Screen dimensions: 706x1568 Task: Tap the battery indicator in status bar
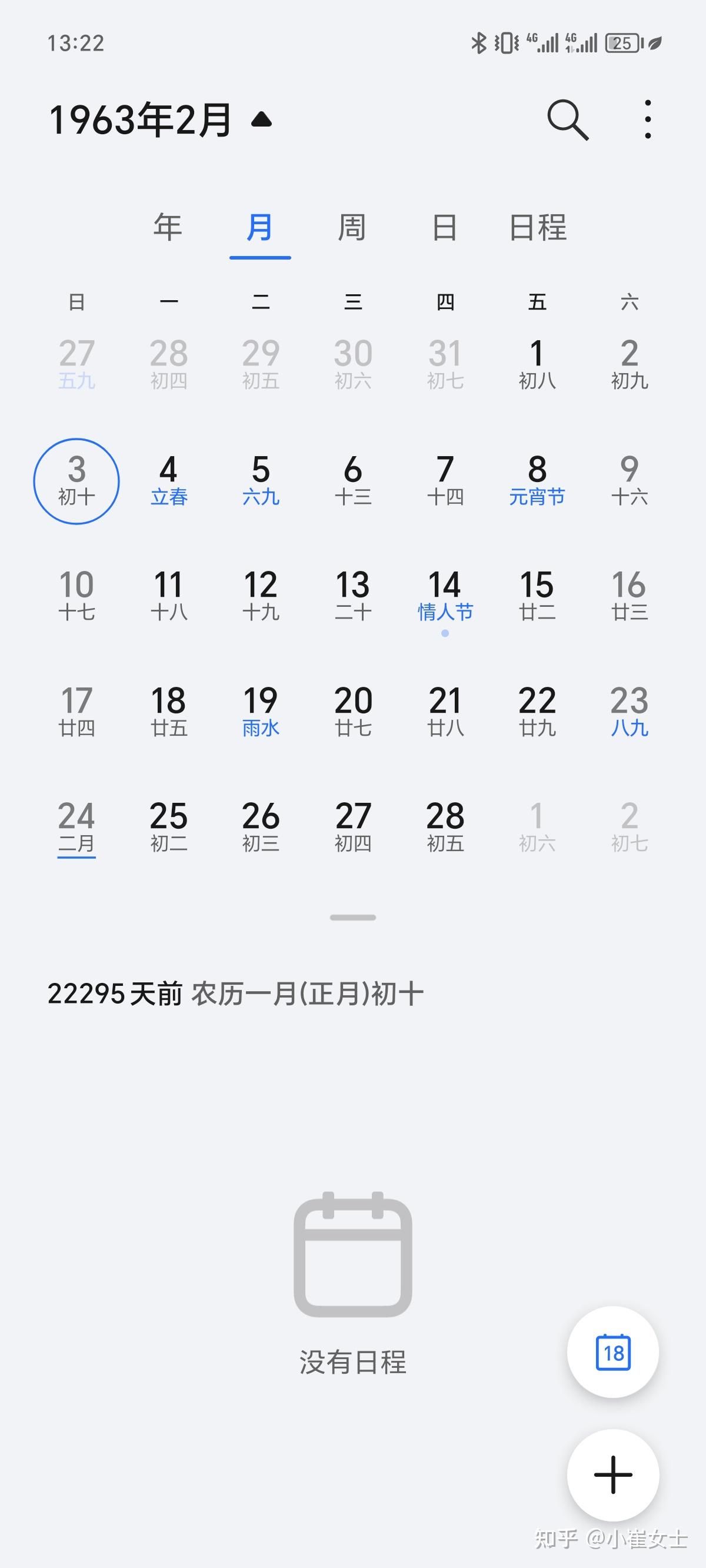622,41
